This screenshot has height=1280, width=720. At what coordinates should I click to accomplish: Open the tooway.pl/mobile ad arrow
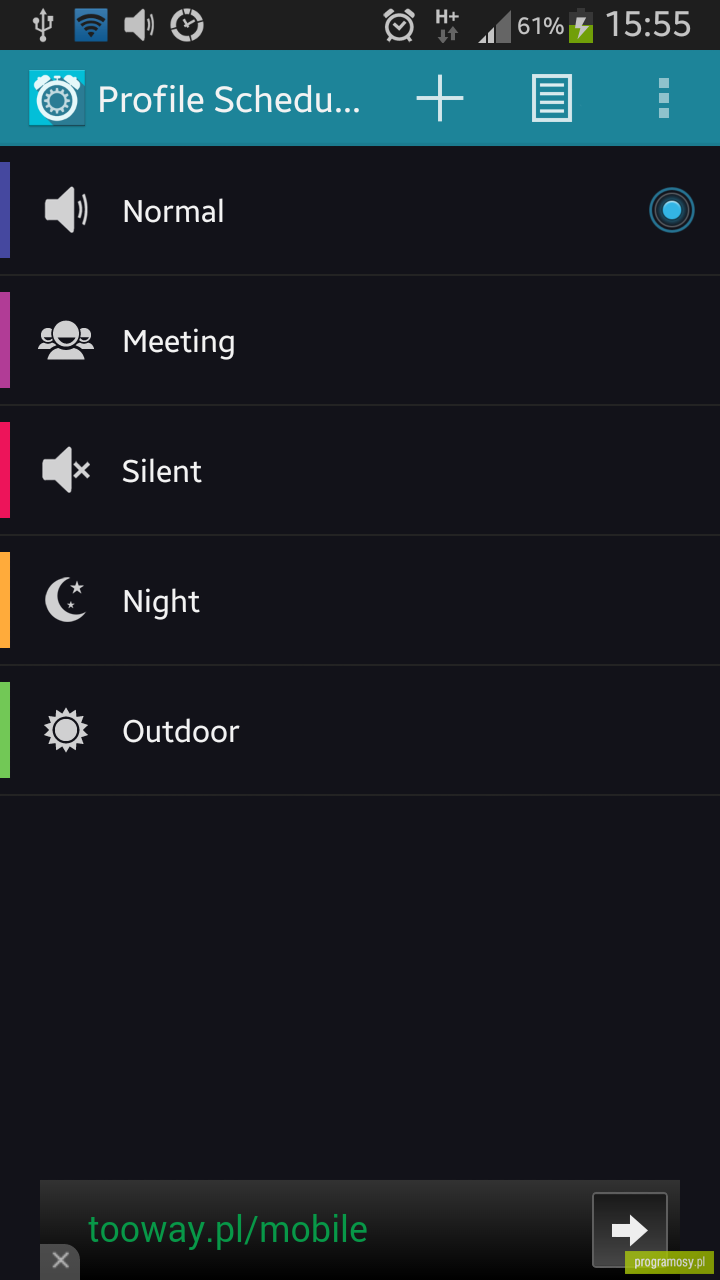(629, 1230)
